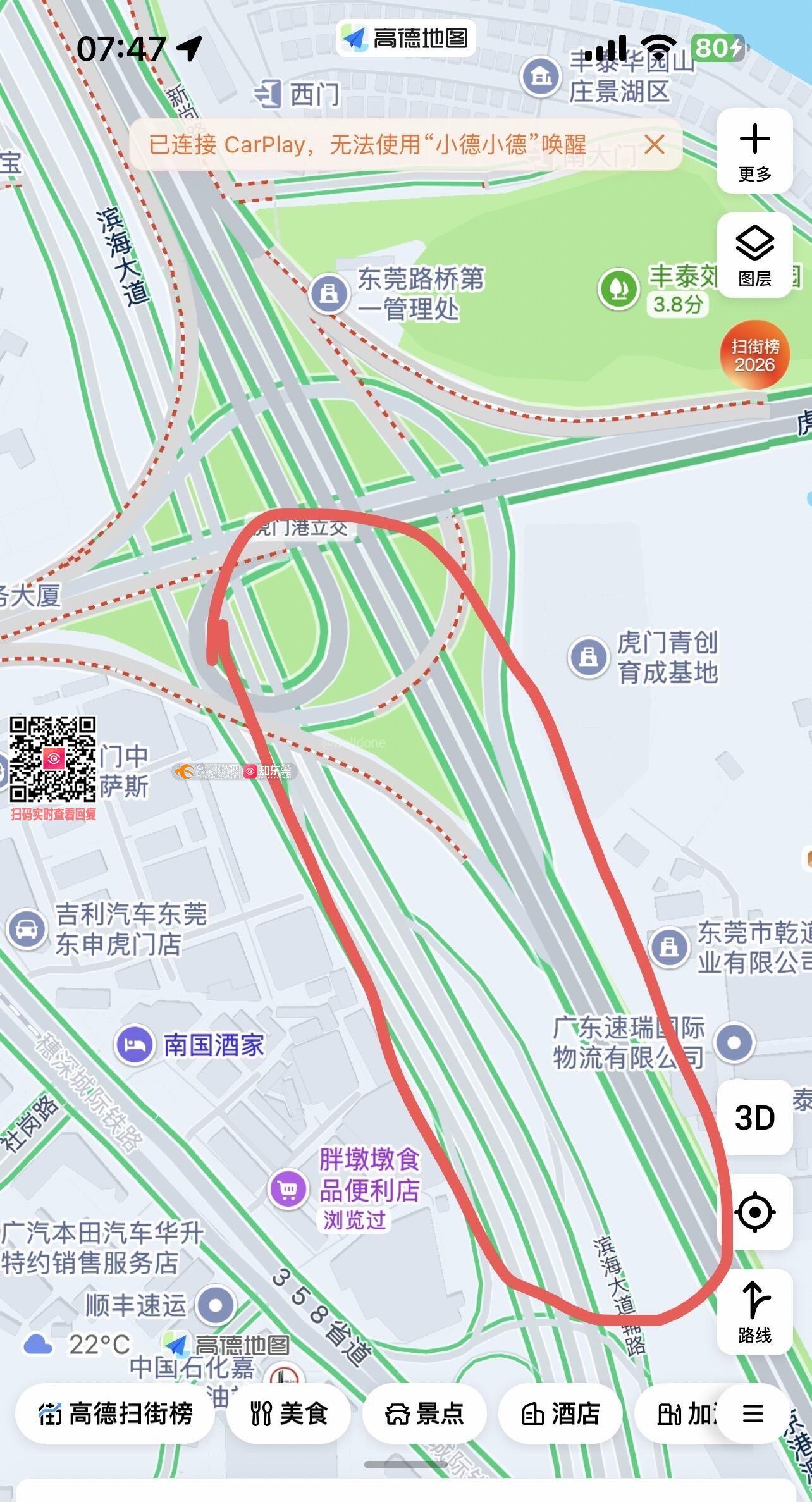This screenshot has height=1502, width=812.
Task: Select the 酒店 hotels chip
Action: point(560,1413)
